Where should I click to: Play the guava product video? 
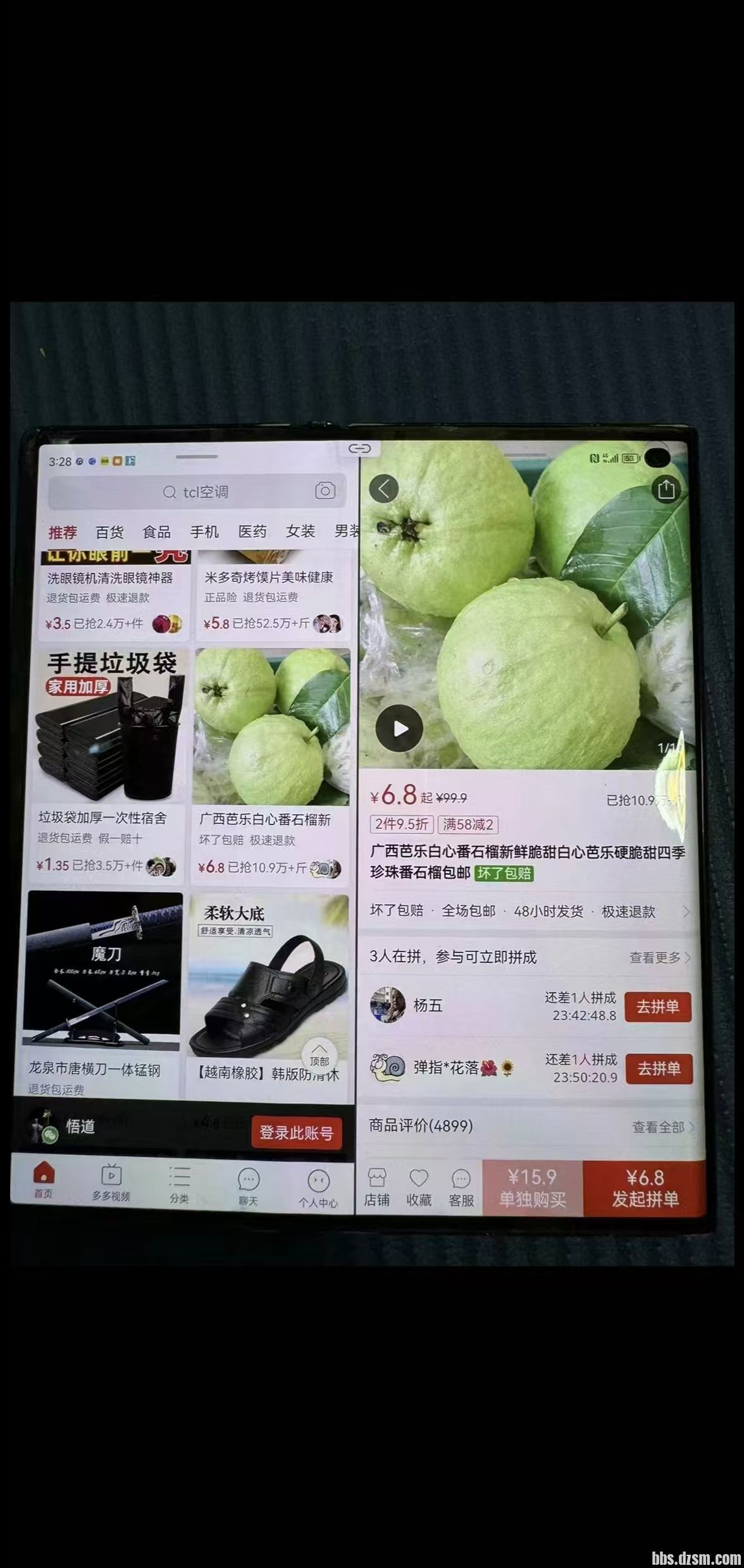(399, 729)
